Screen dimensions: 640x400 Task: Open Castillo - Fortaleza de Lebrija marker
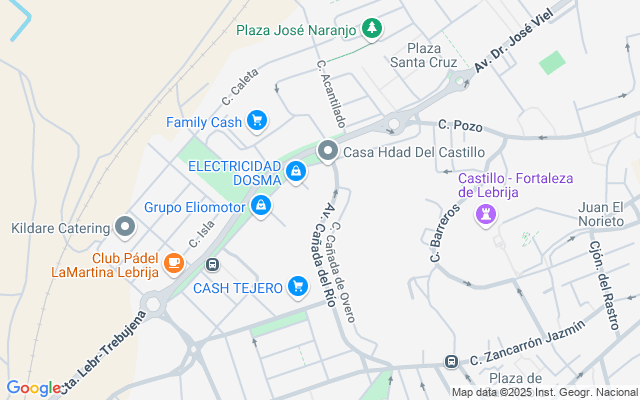pos(486,214)
